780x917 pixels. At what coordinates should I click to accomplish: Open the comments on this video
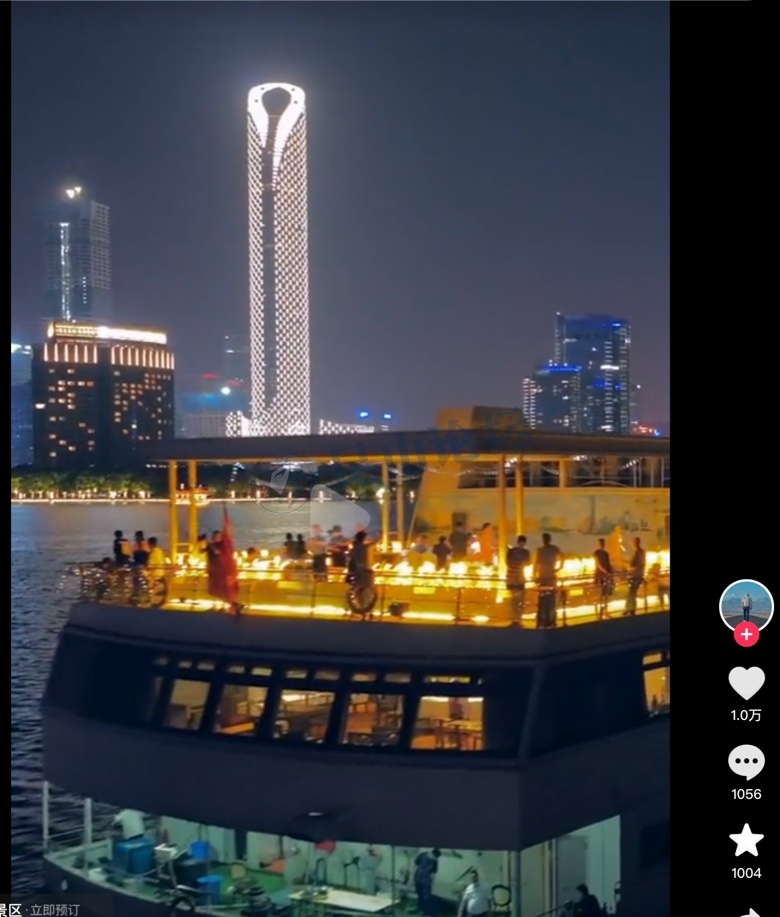click(x=746, y=762)
